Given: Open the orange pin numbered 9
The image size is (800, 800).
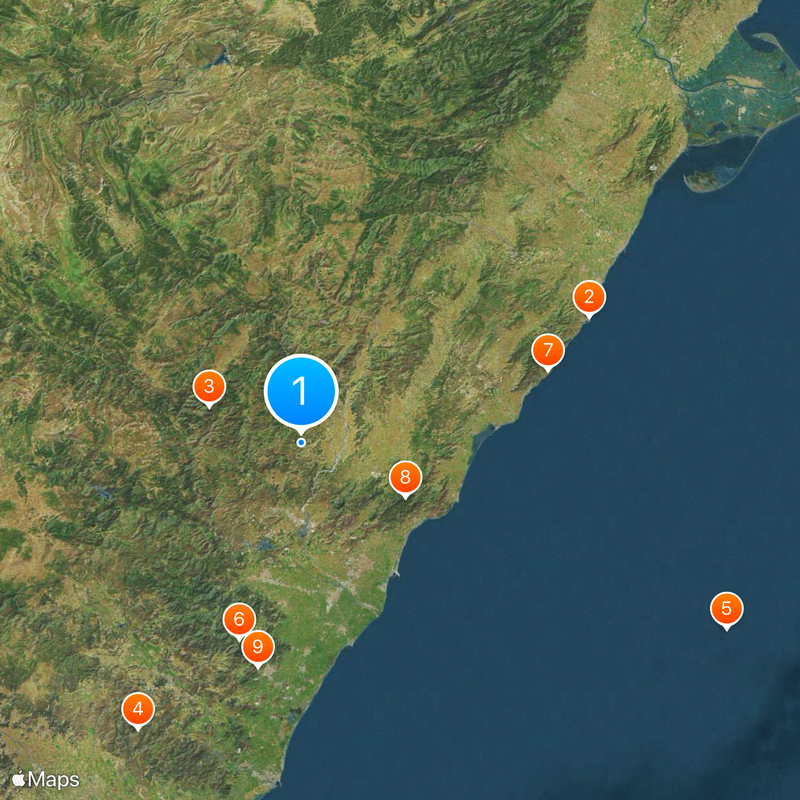Looking at the screenshot, I should coord(258,647).
